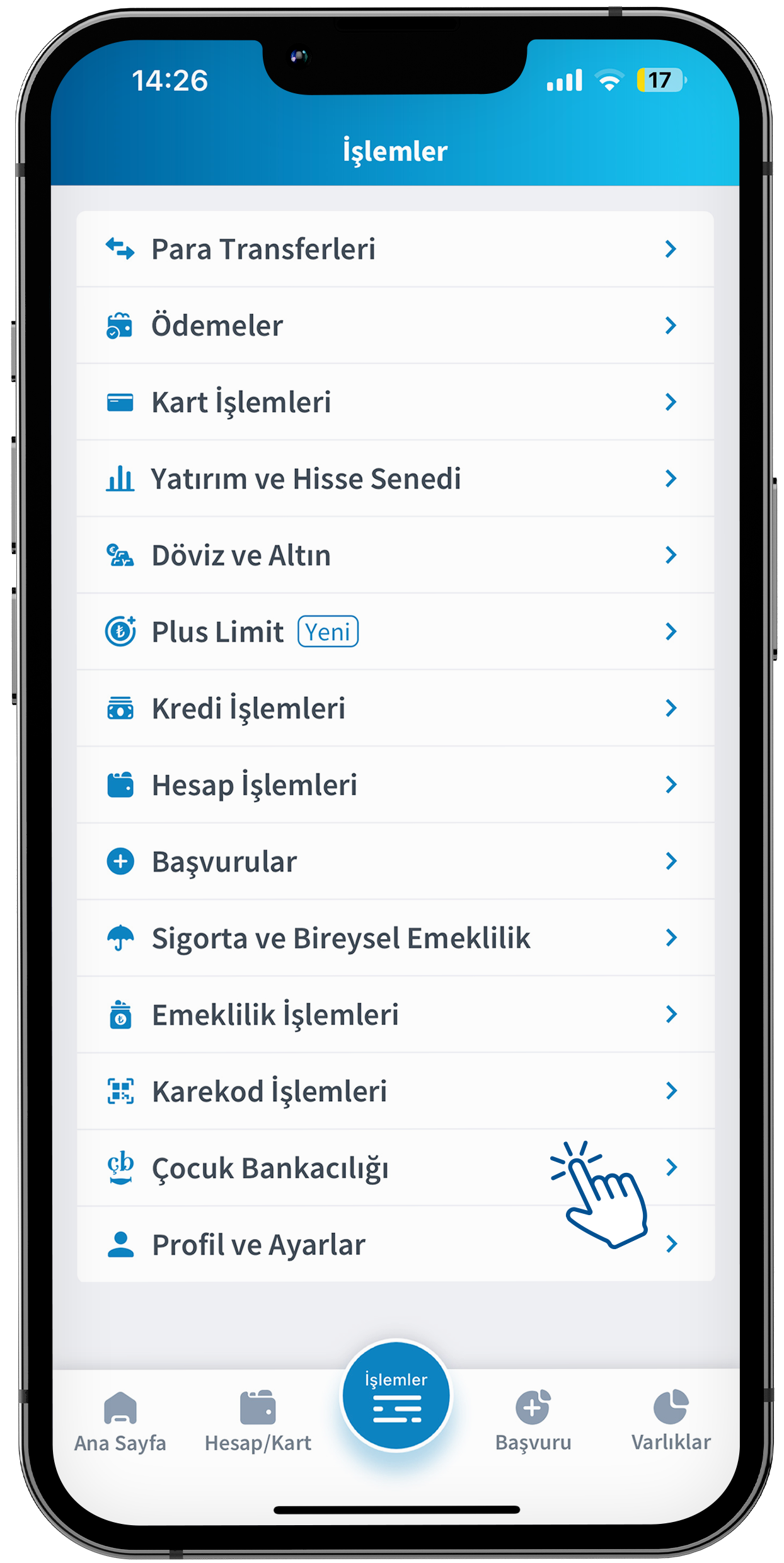This screenshot has height=1563, width=784.
Task: Click the Plus Limit lira icon
Action: [121, 631]
